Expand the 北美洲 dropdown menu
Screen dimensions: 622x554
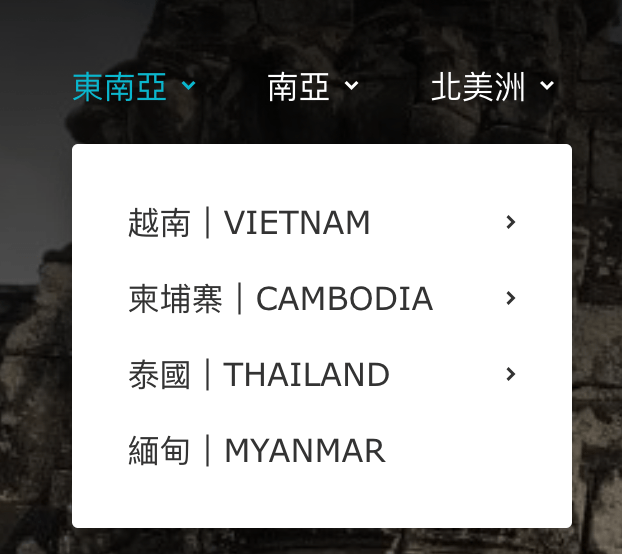pyautogui.click(x=491, y=88)
